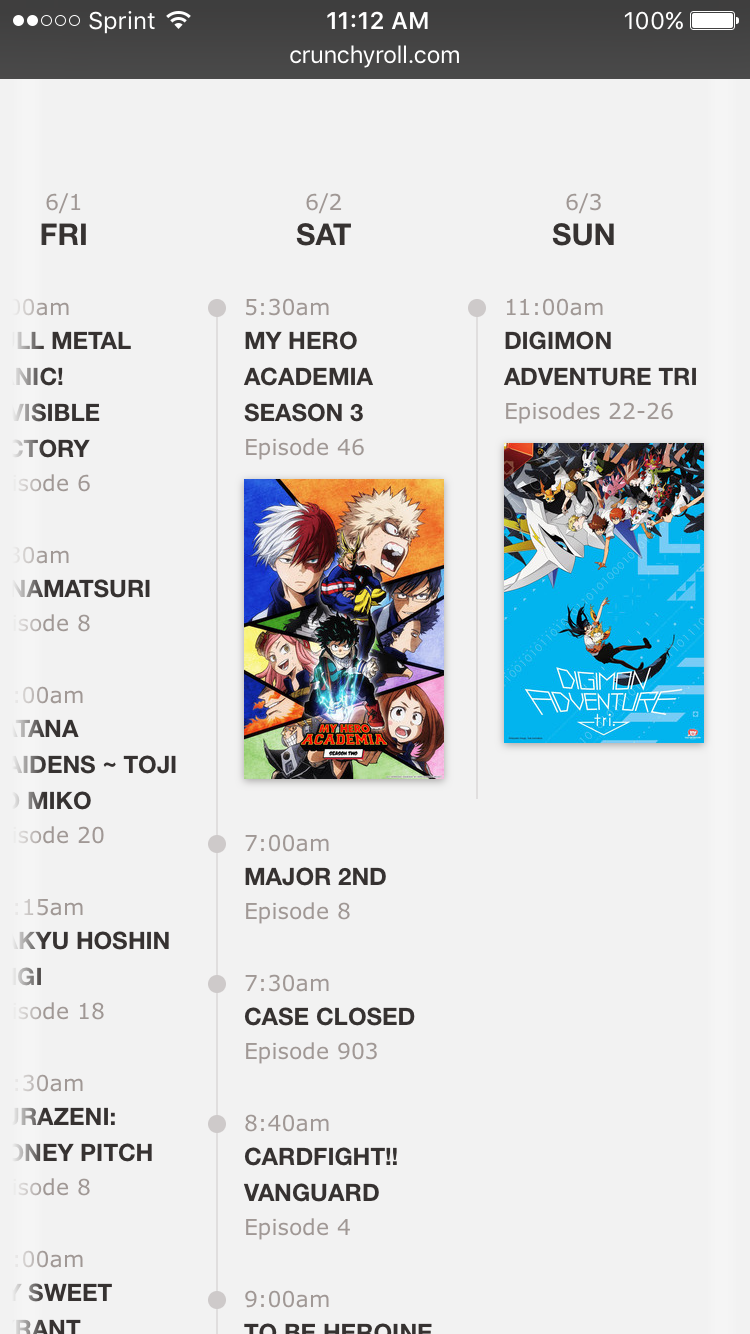Tap the My Hero Academia poster image

coord(343,629)
